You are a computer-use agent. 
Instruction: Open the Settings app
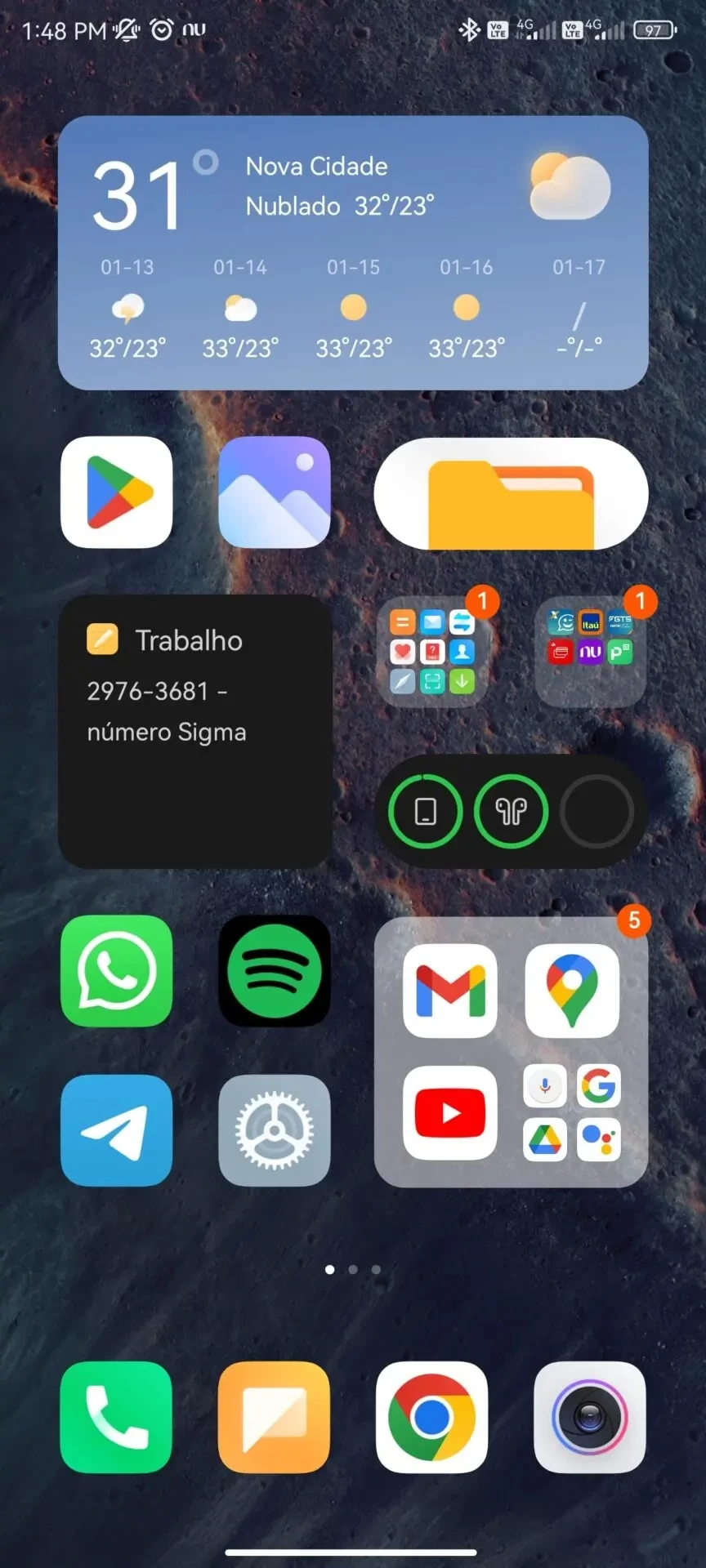tap(275, 1130)
